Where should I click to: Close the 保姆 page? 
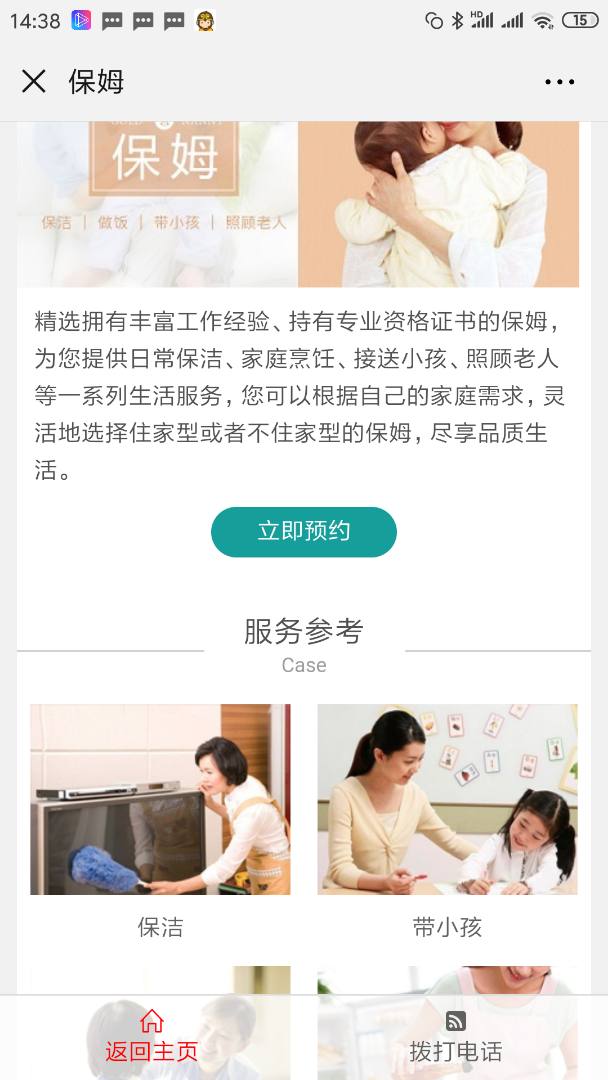click(x=34, y=81)
